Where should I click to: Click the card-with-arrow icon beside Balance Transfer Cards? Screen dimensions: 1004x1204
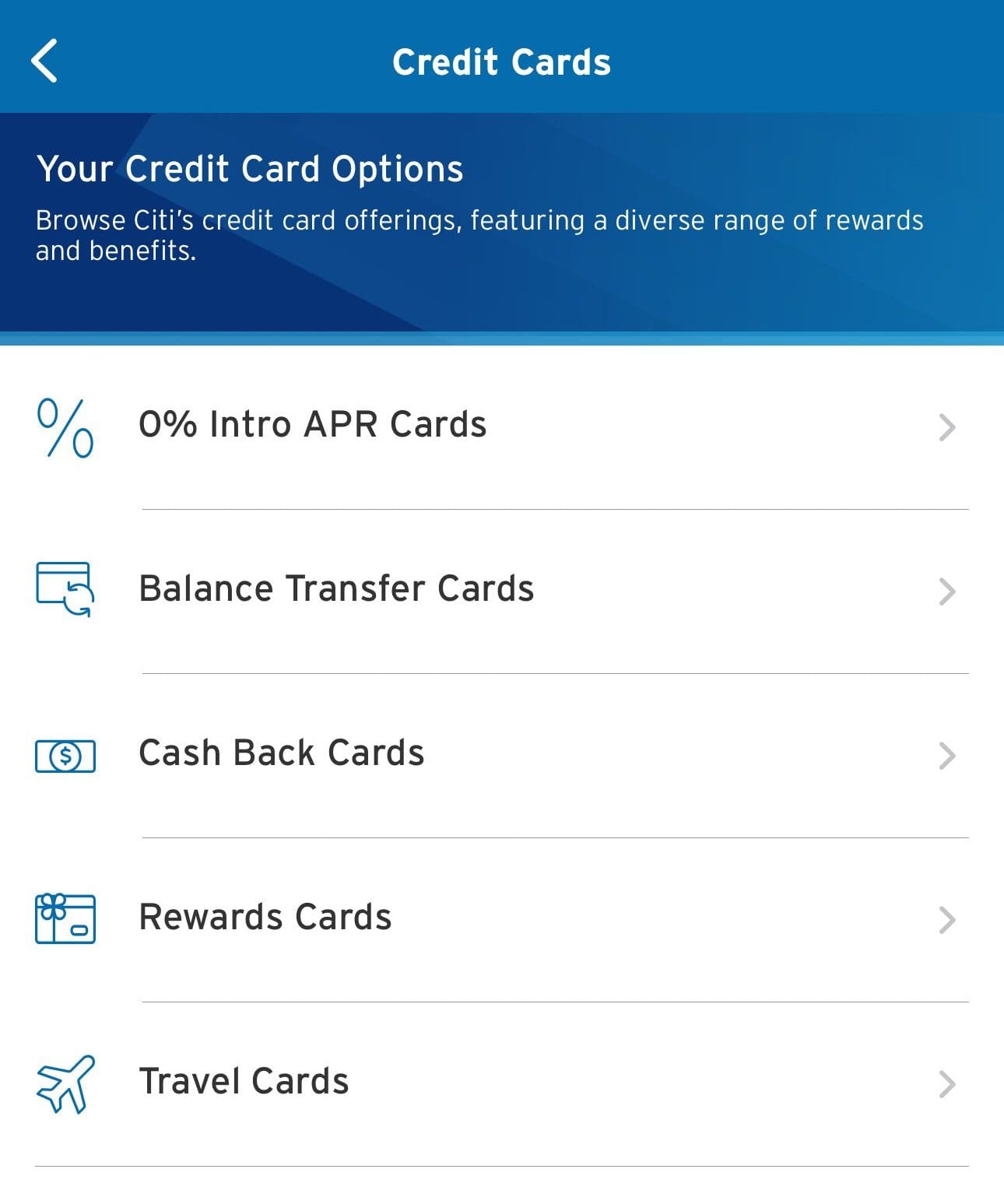(65, 590)
